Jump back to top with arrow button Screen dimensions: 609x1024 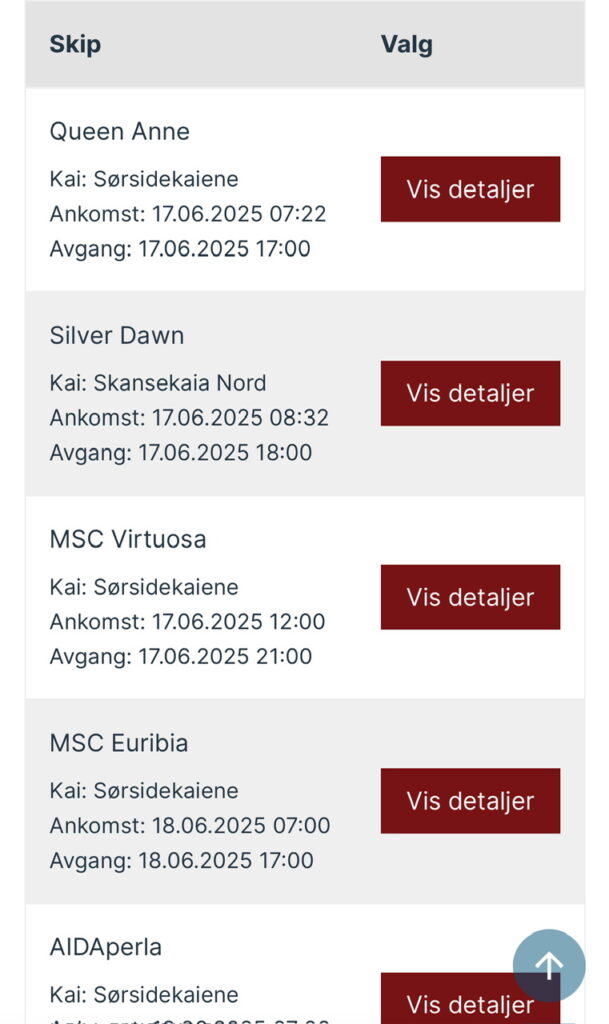click(x=549, y=965)
